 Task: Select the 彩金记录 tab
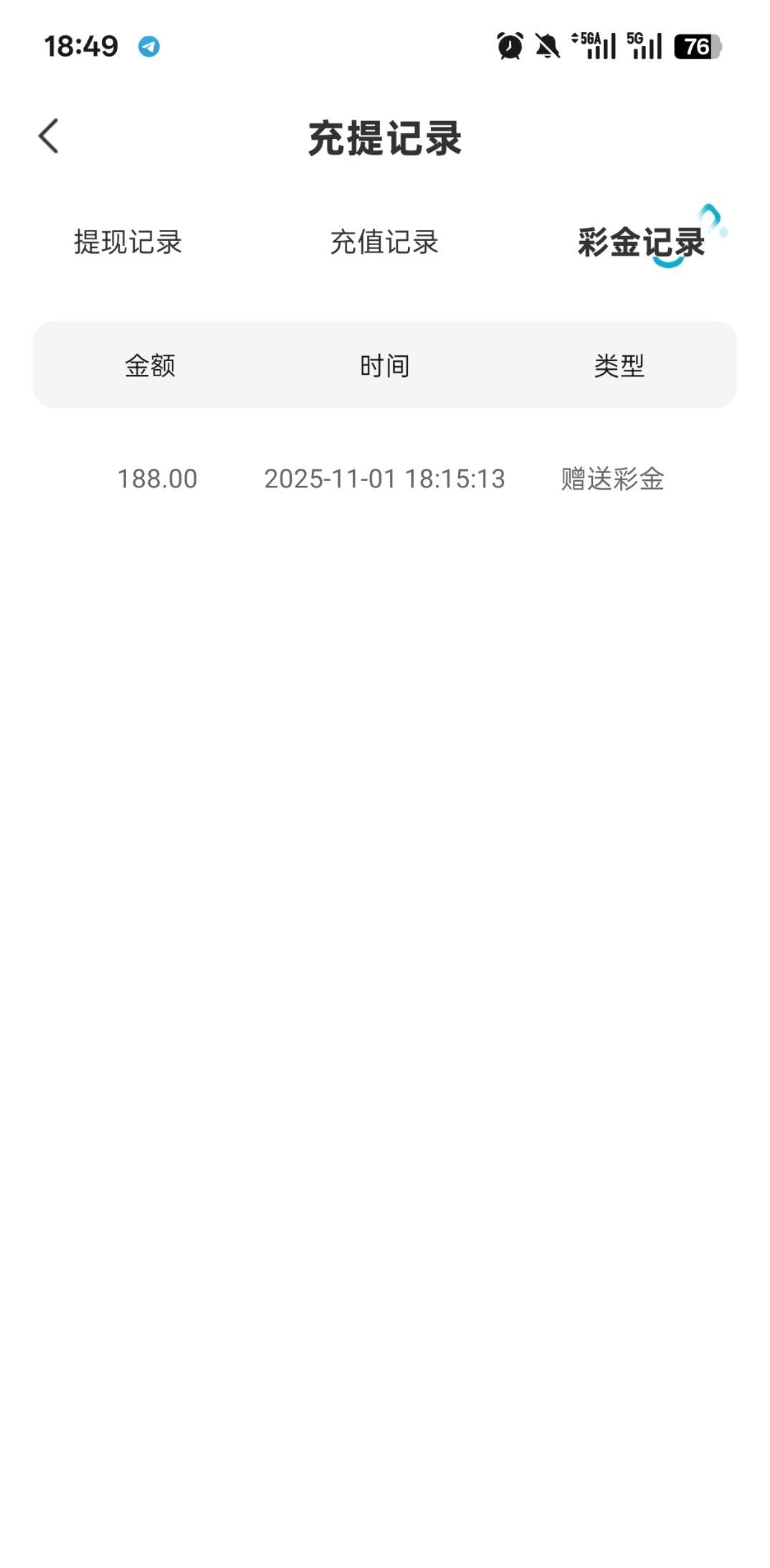tap(641, 242)
